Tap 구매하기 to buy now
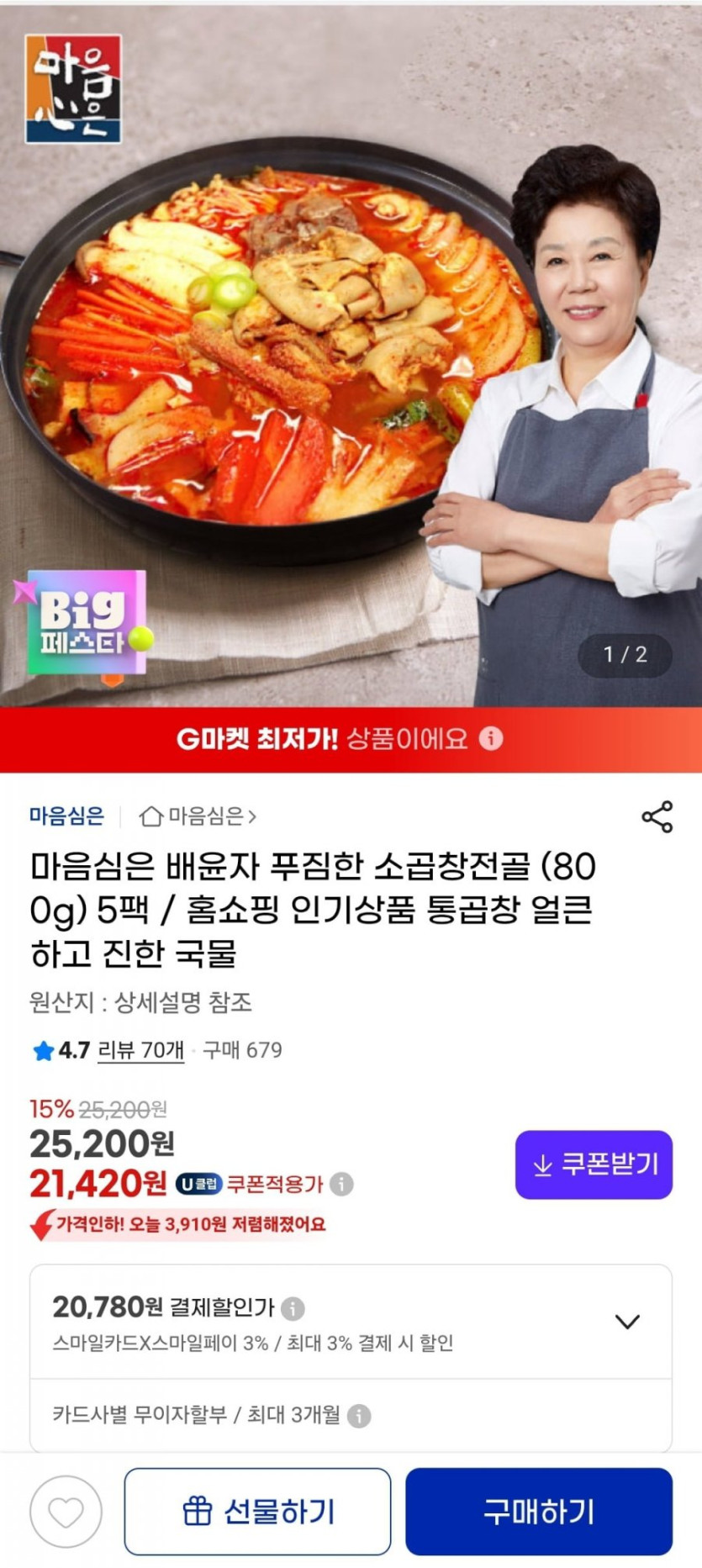This screenshot has height=1568, width=702. coord(539,1512)
